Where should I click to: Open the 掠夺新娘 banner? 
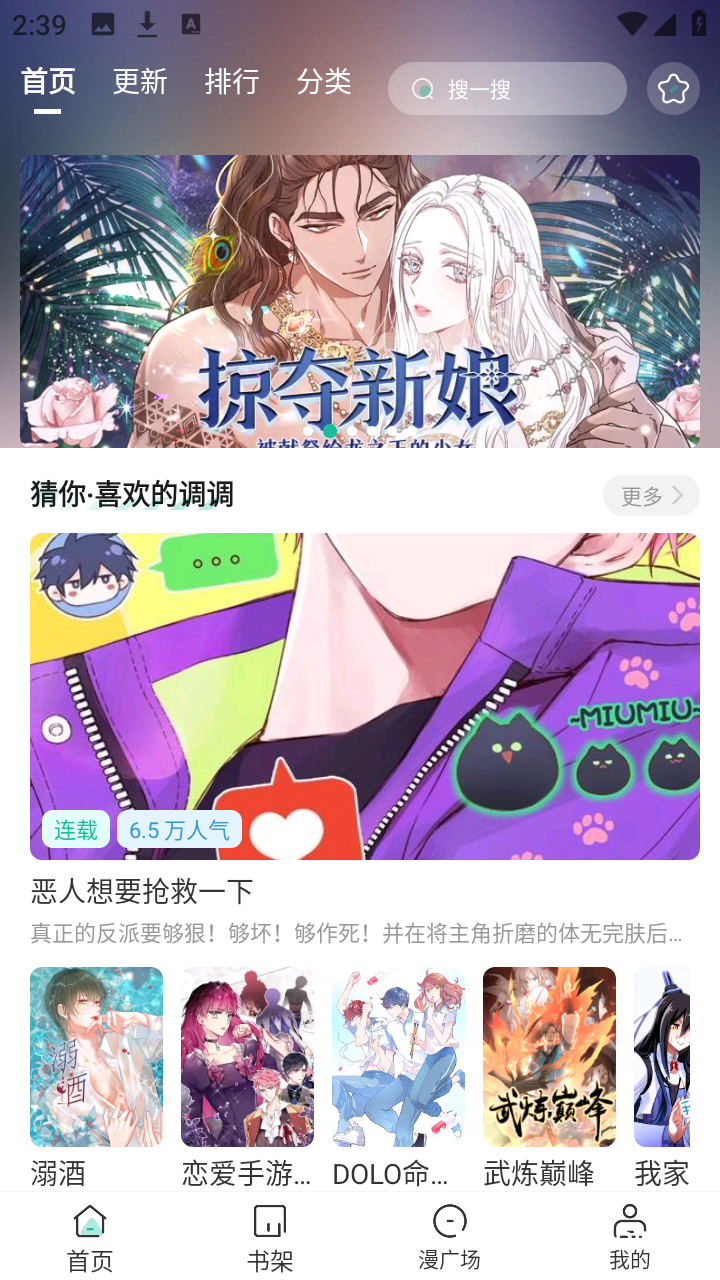(x=360, y=300)
